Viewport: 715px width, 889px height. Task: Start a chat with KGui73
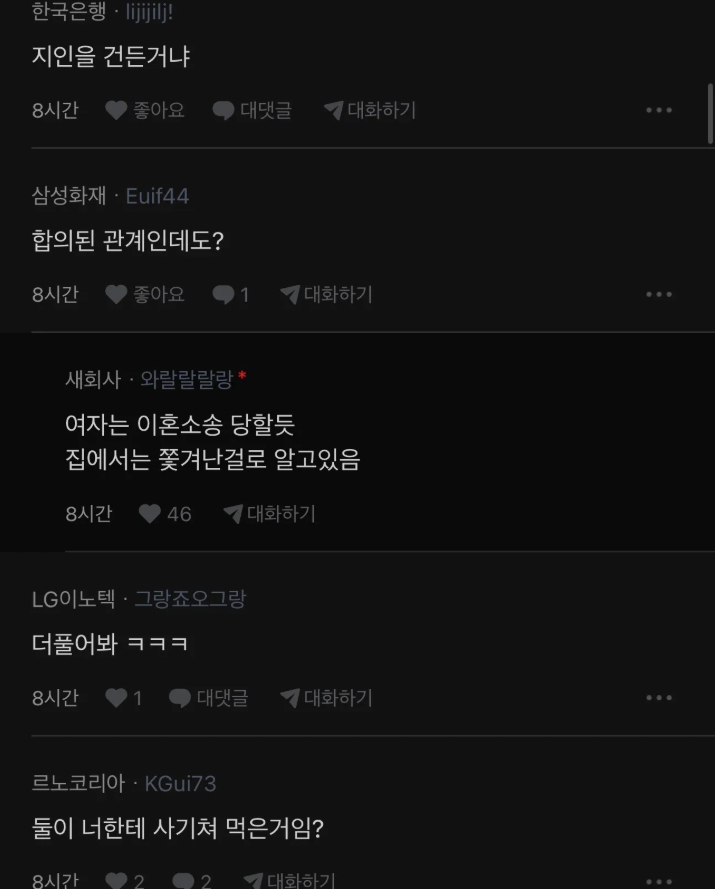click(x=289, y=881)
